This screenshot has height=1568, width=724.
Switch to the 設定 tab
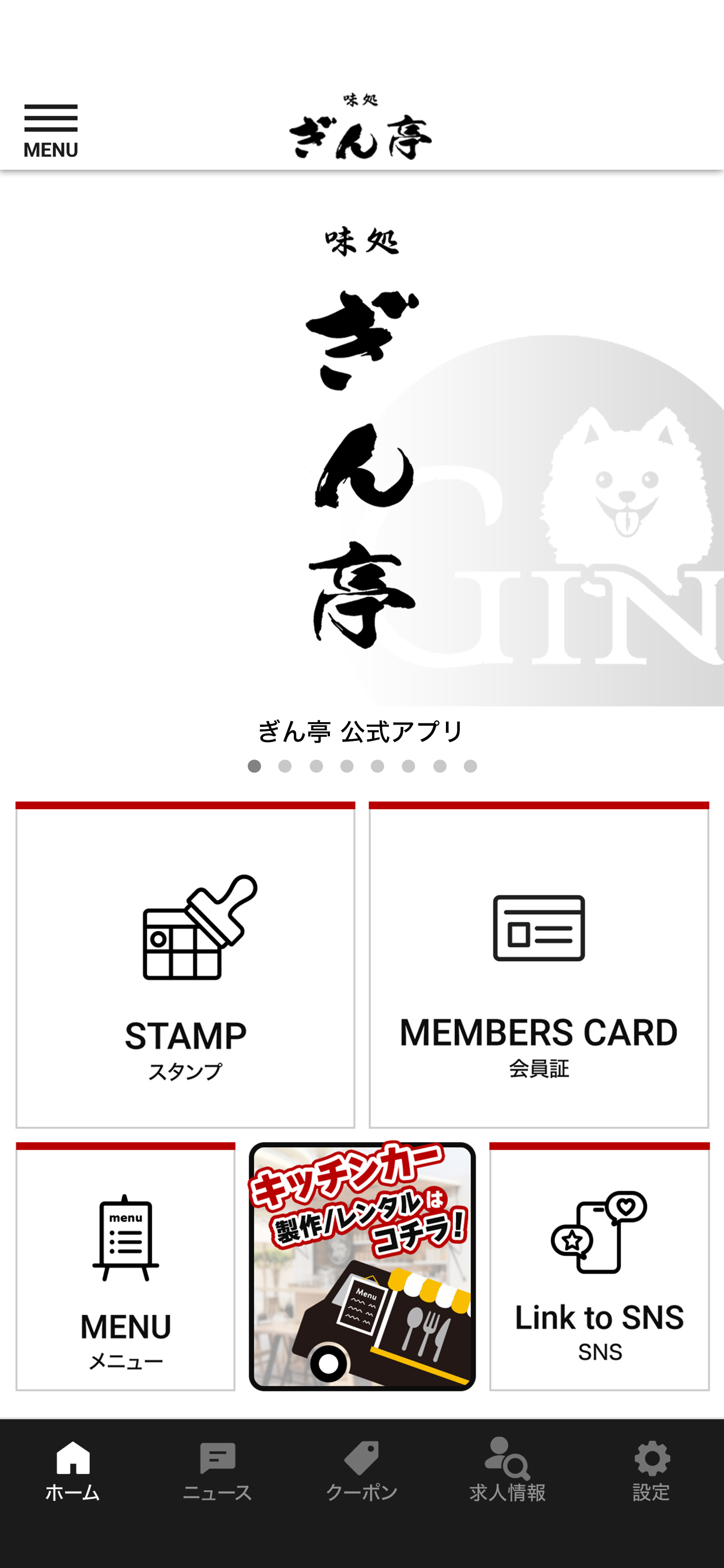pos(651,1471)
